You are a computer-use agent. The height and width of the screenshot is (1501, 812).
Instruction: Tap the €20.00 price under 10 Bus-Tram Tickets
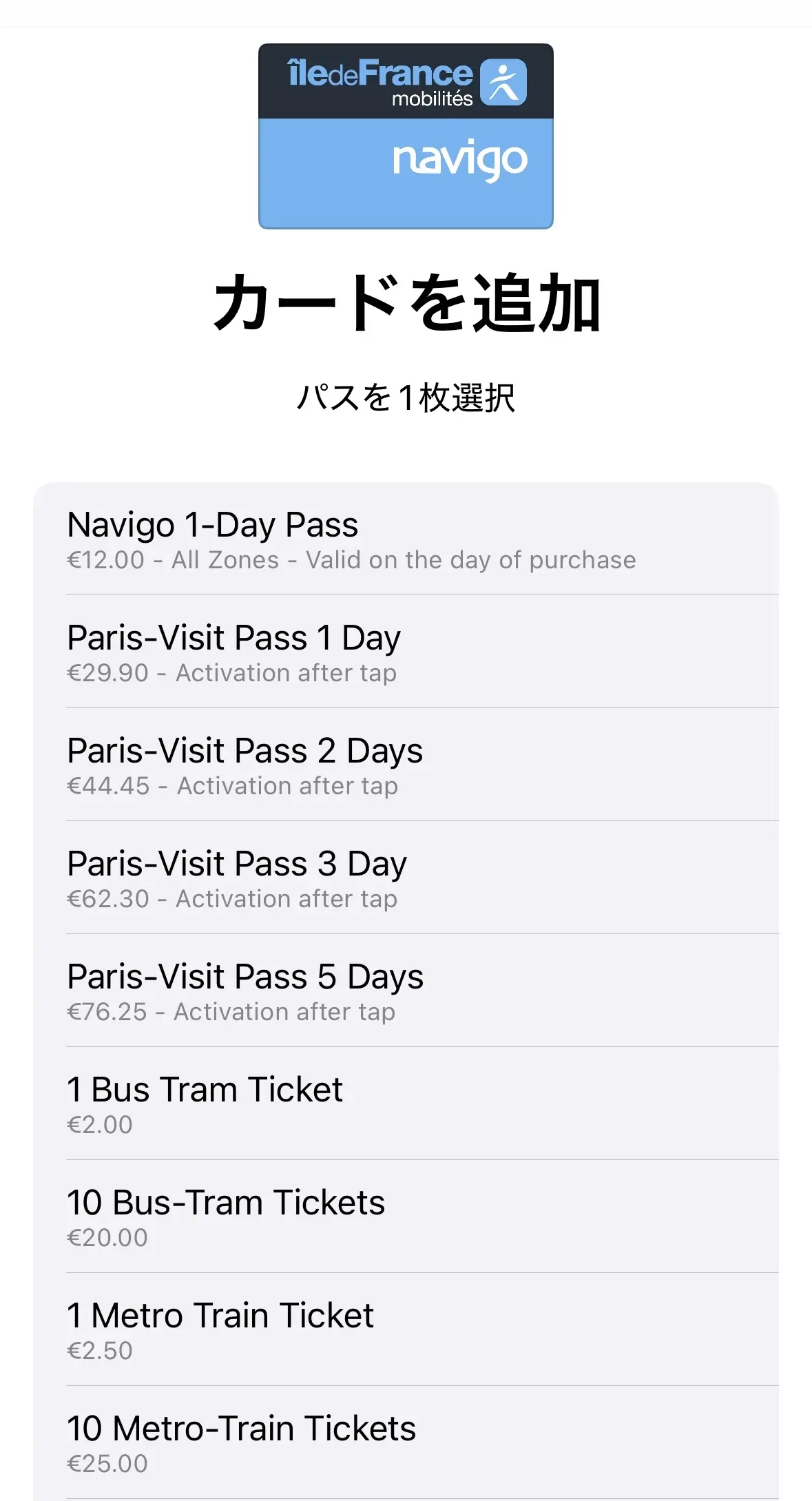(106, 1237)
